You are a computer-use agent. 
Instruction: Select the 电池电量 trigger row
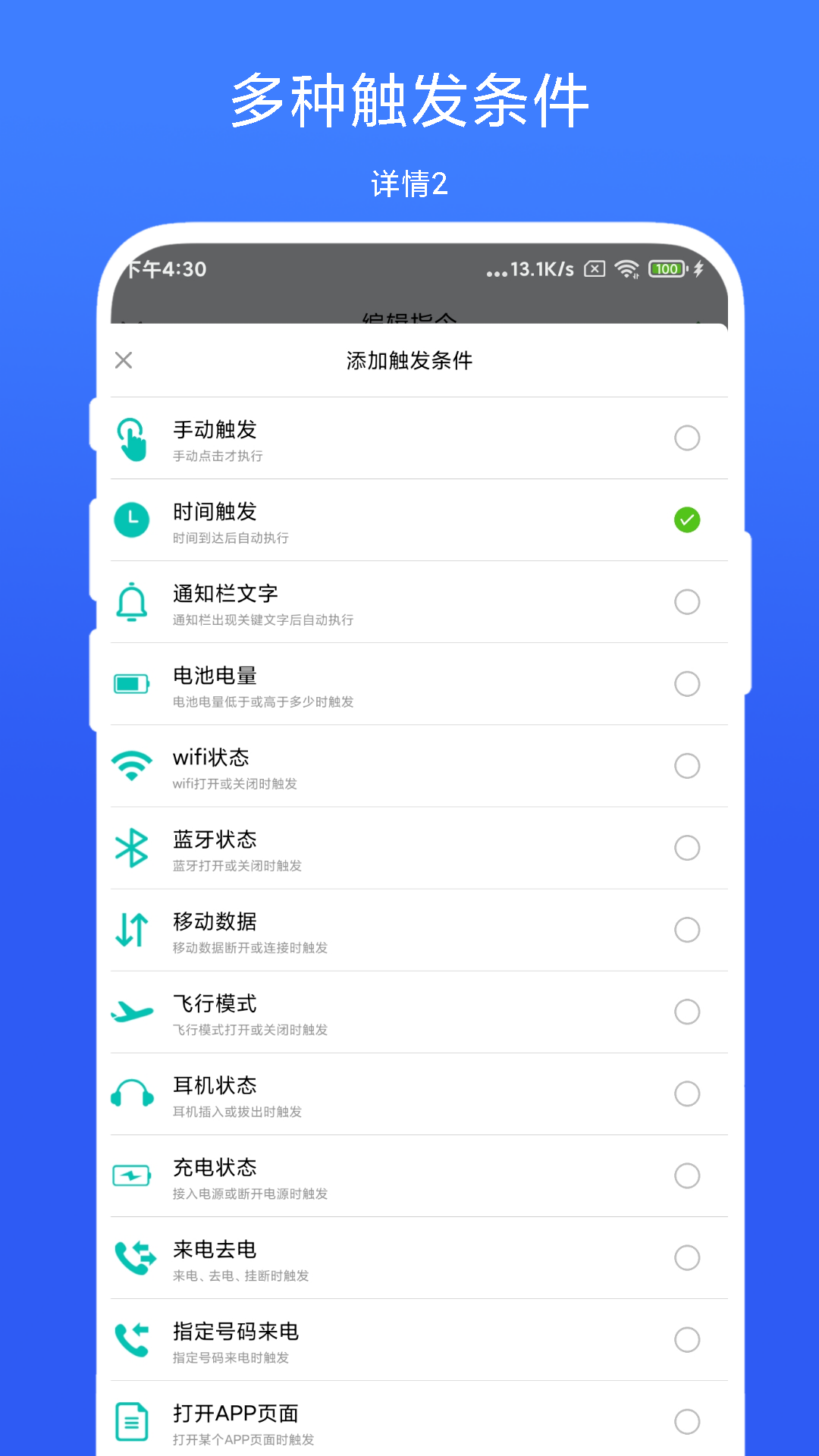[x=409, y=683]
